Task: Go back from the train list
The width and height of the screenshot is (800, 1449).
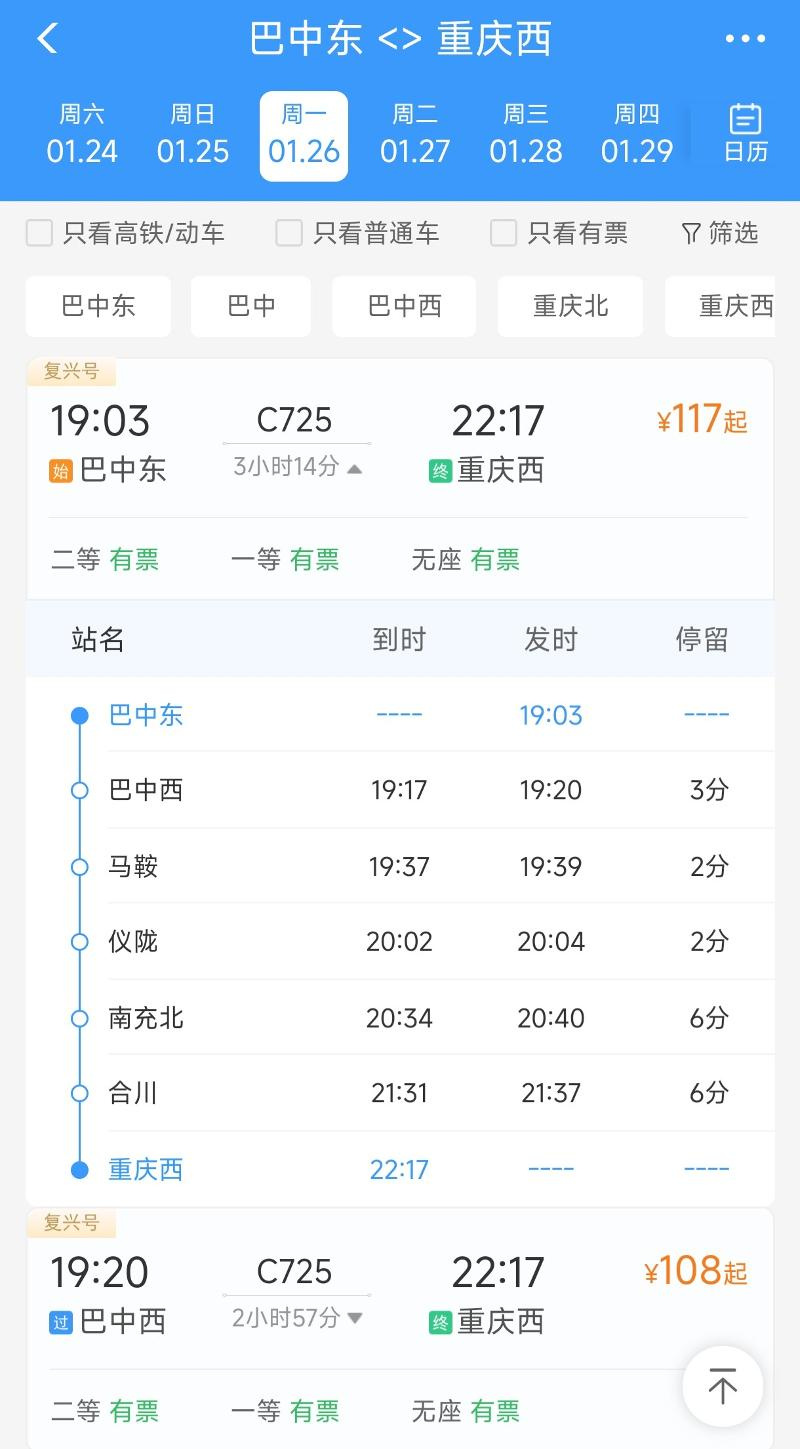Action: [47, 39]
